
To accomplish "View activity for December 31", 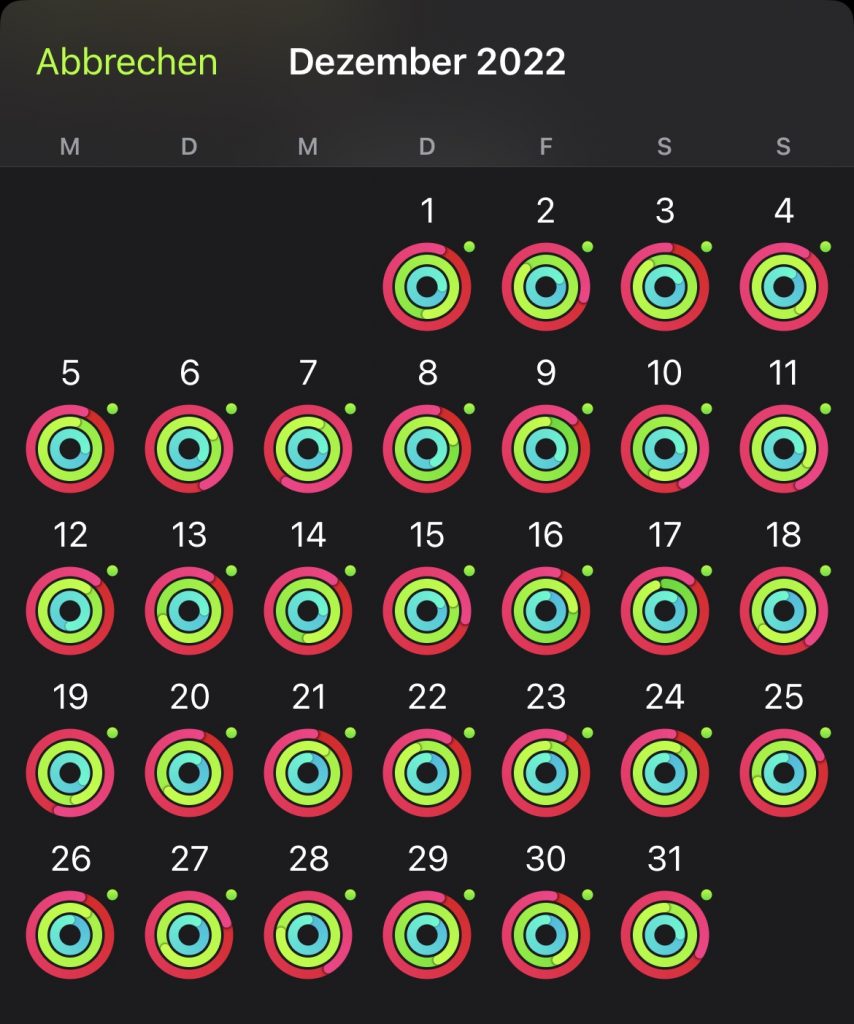I will (x=665, y=934).
